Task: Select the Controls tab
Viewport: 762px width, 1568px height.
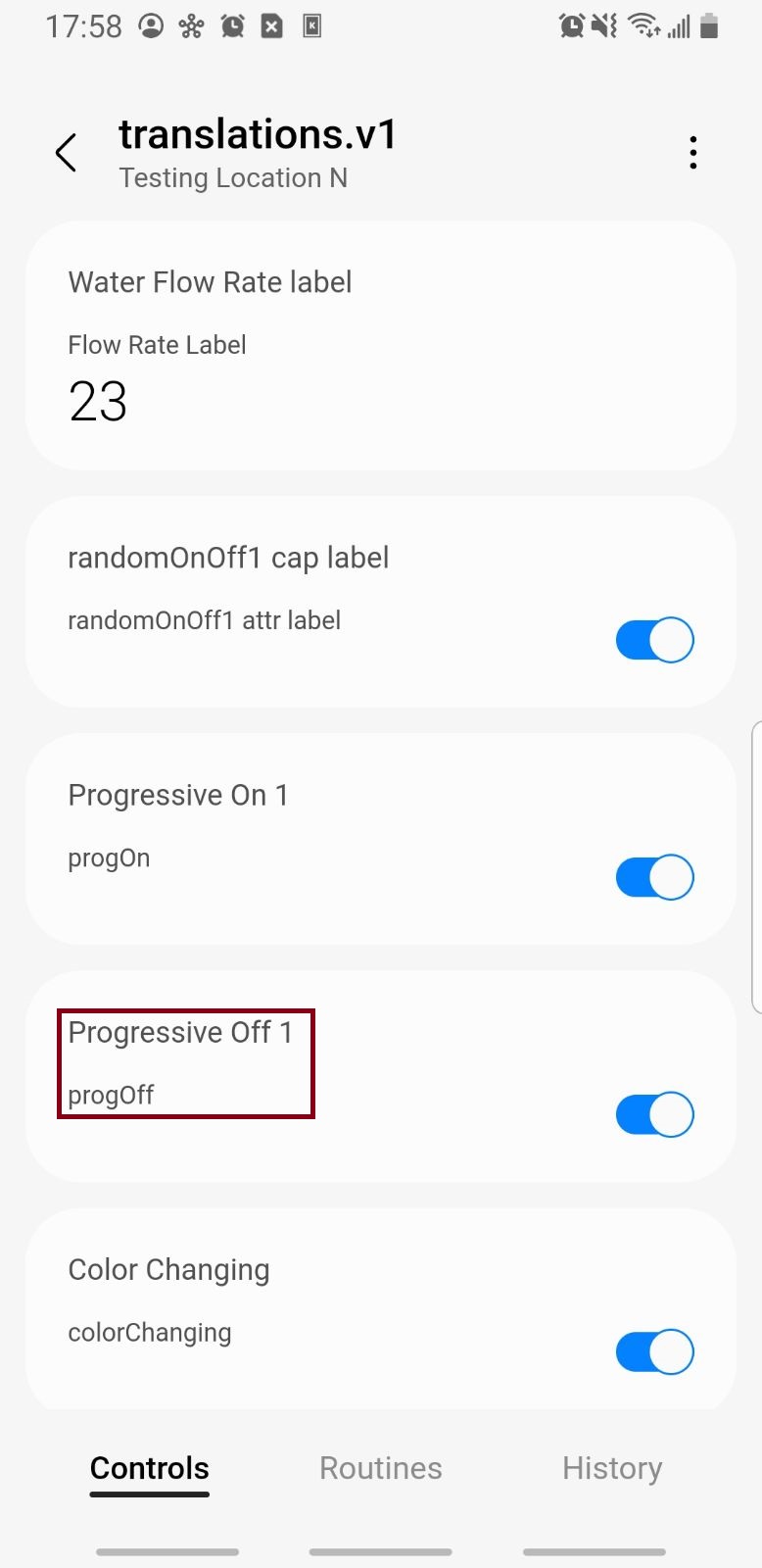Action: [x=150, y=1468]
